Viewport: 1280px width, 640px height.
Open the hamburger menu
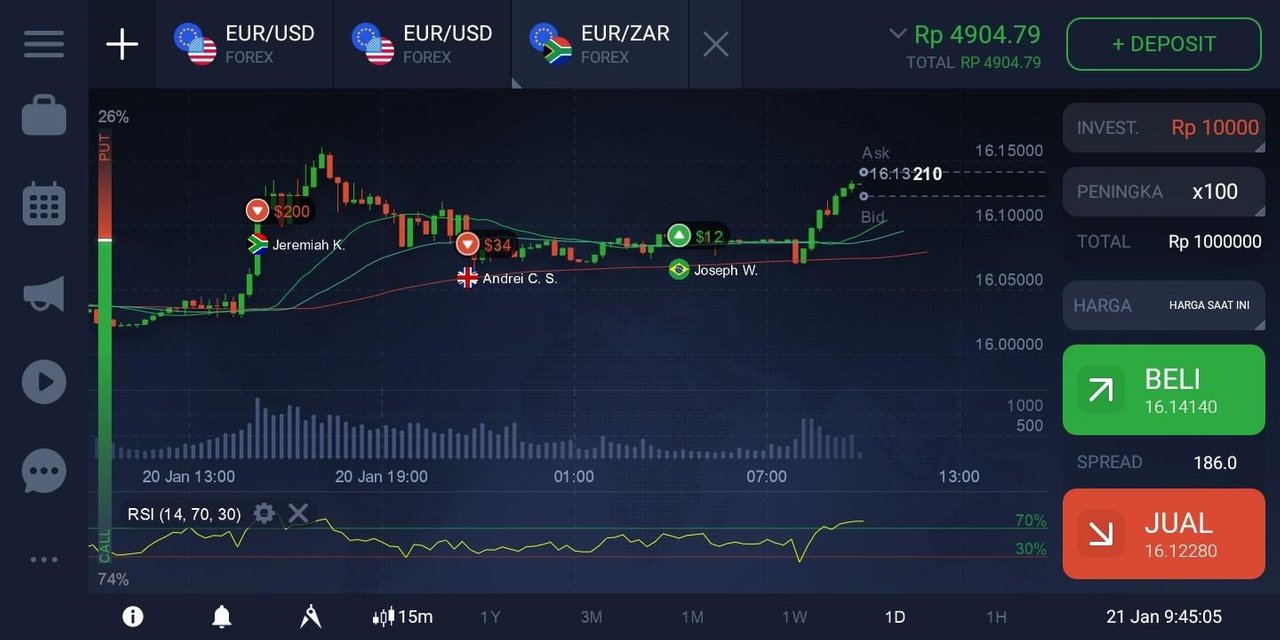click(44, 44)
